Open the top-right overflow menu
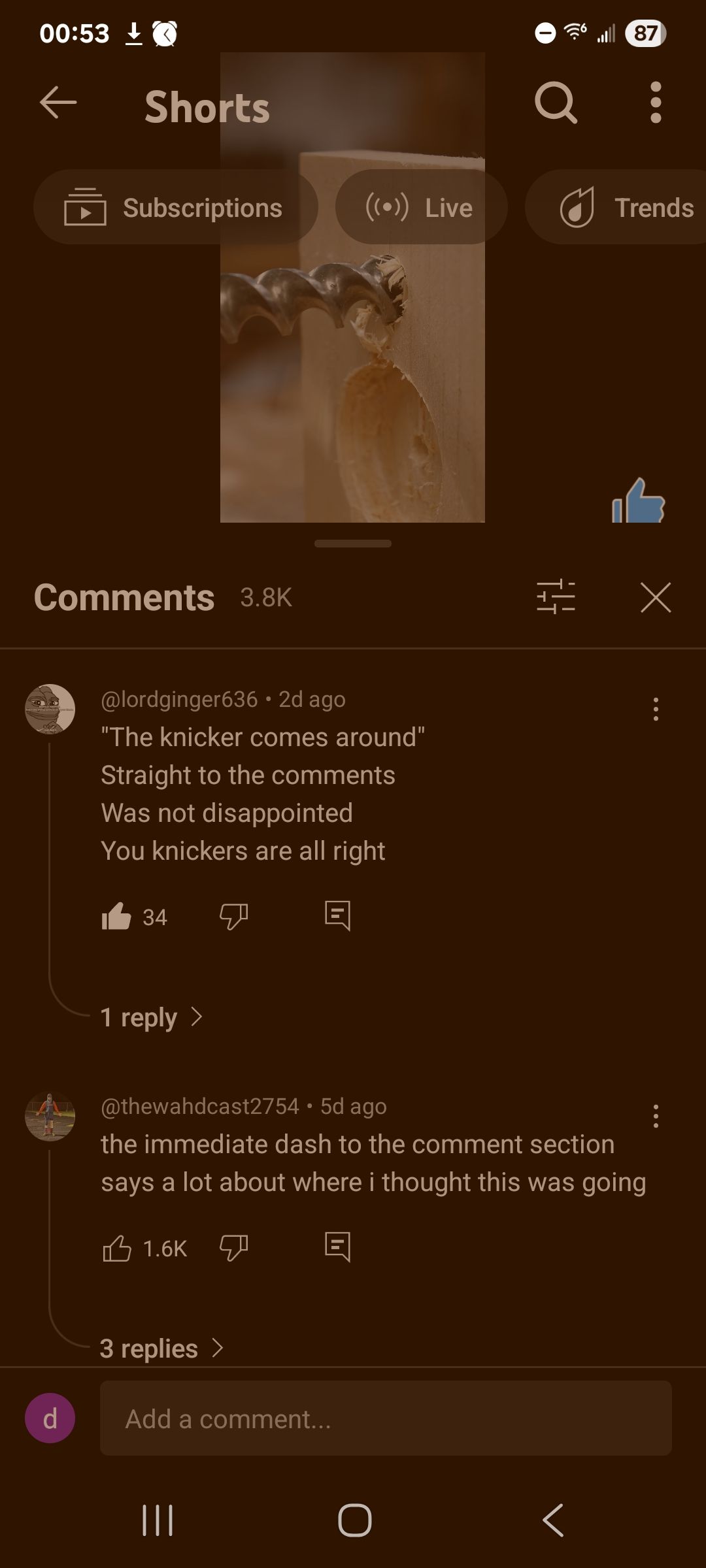Screen dimensions: 706x1568 click(656, 103)
